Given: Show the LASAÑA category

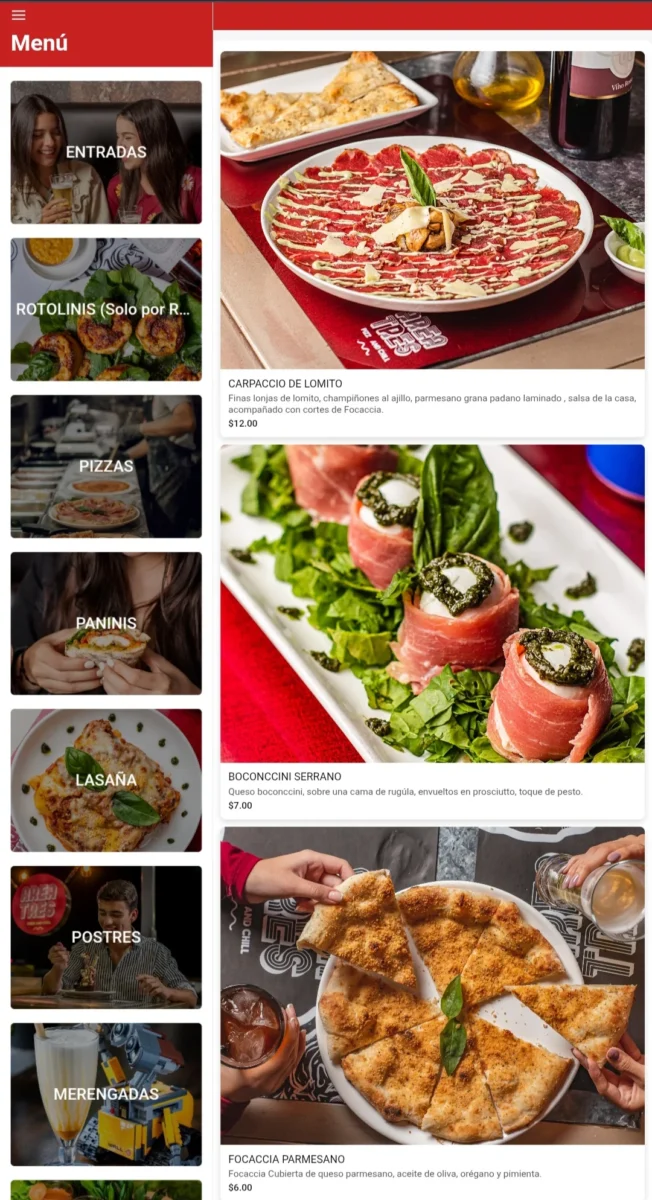Looking at the screenshot, I should pyautogui.click(x=106, y=780).
